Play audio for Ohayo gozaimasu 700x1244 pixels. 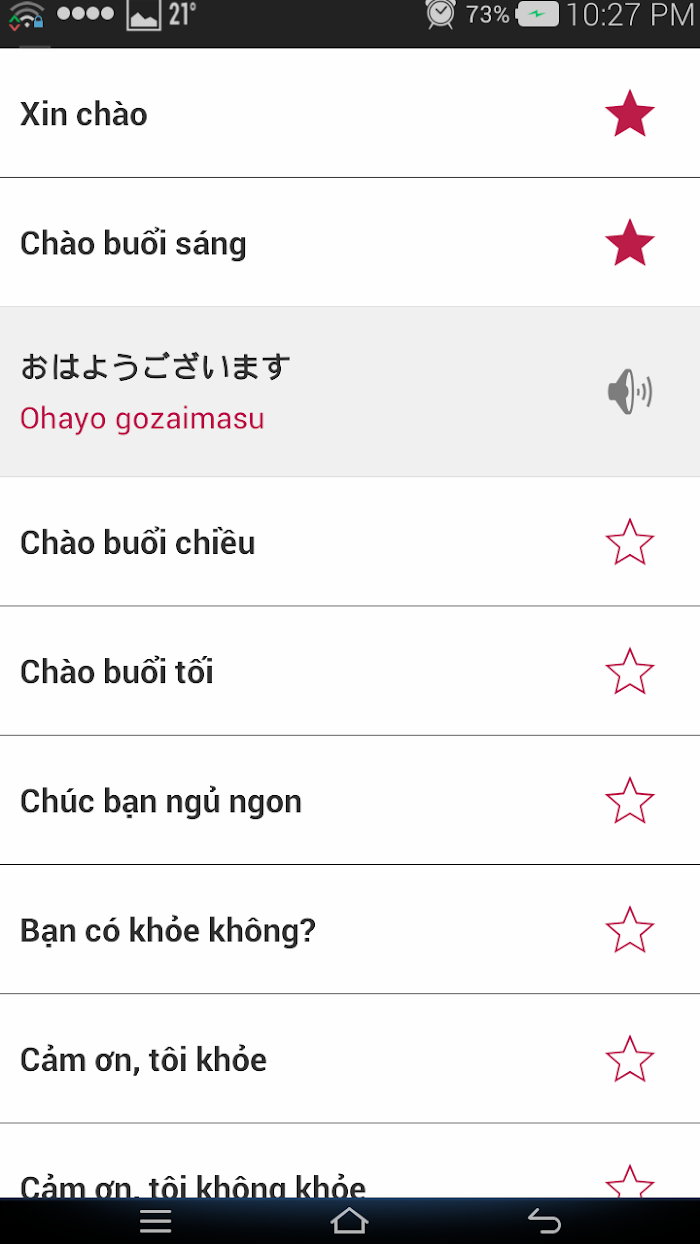pos(630,391)
